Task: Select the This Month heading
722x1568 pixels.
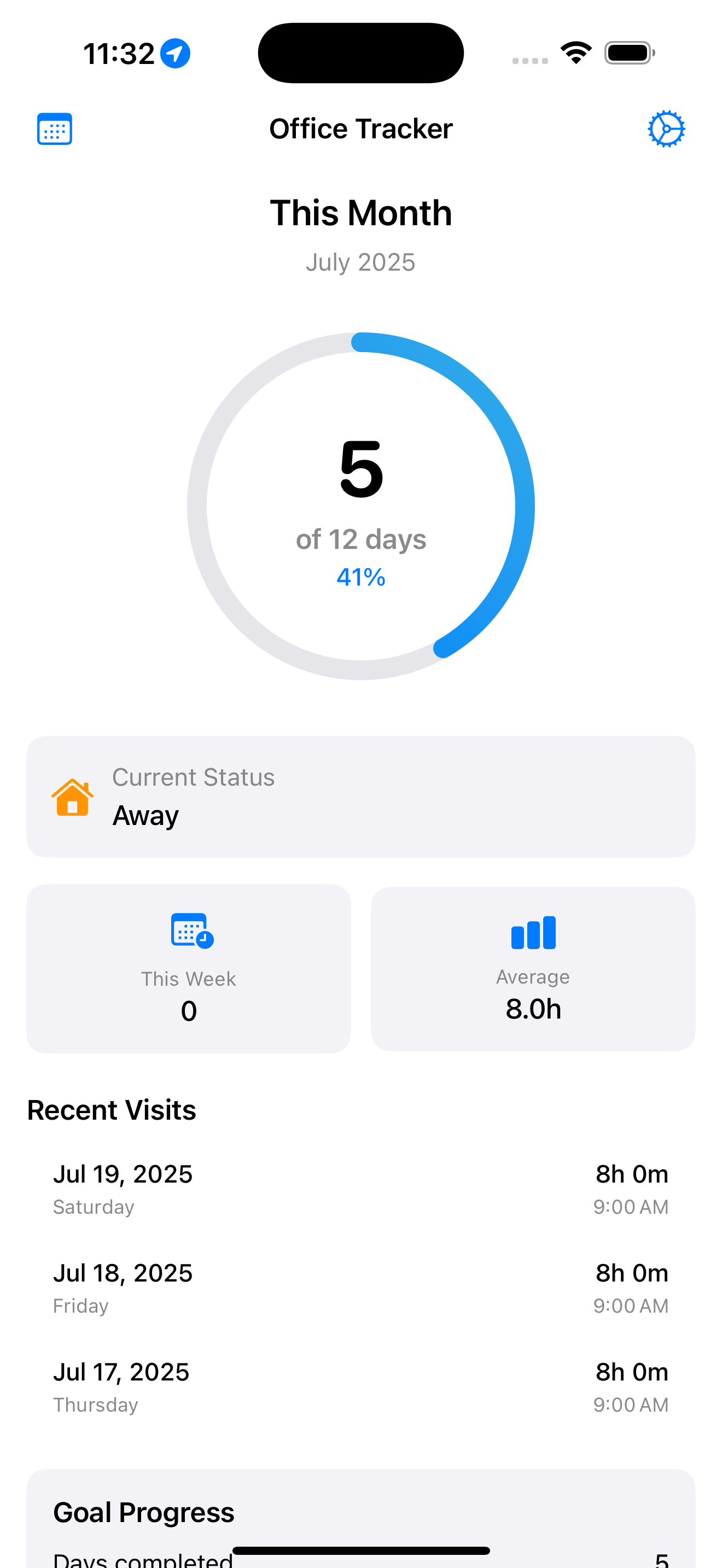Action: tap(361, 213)
